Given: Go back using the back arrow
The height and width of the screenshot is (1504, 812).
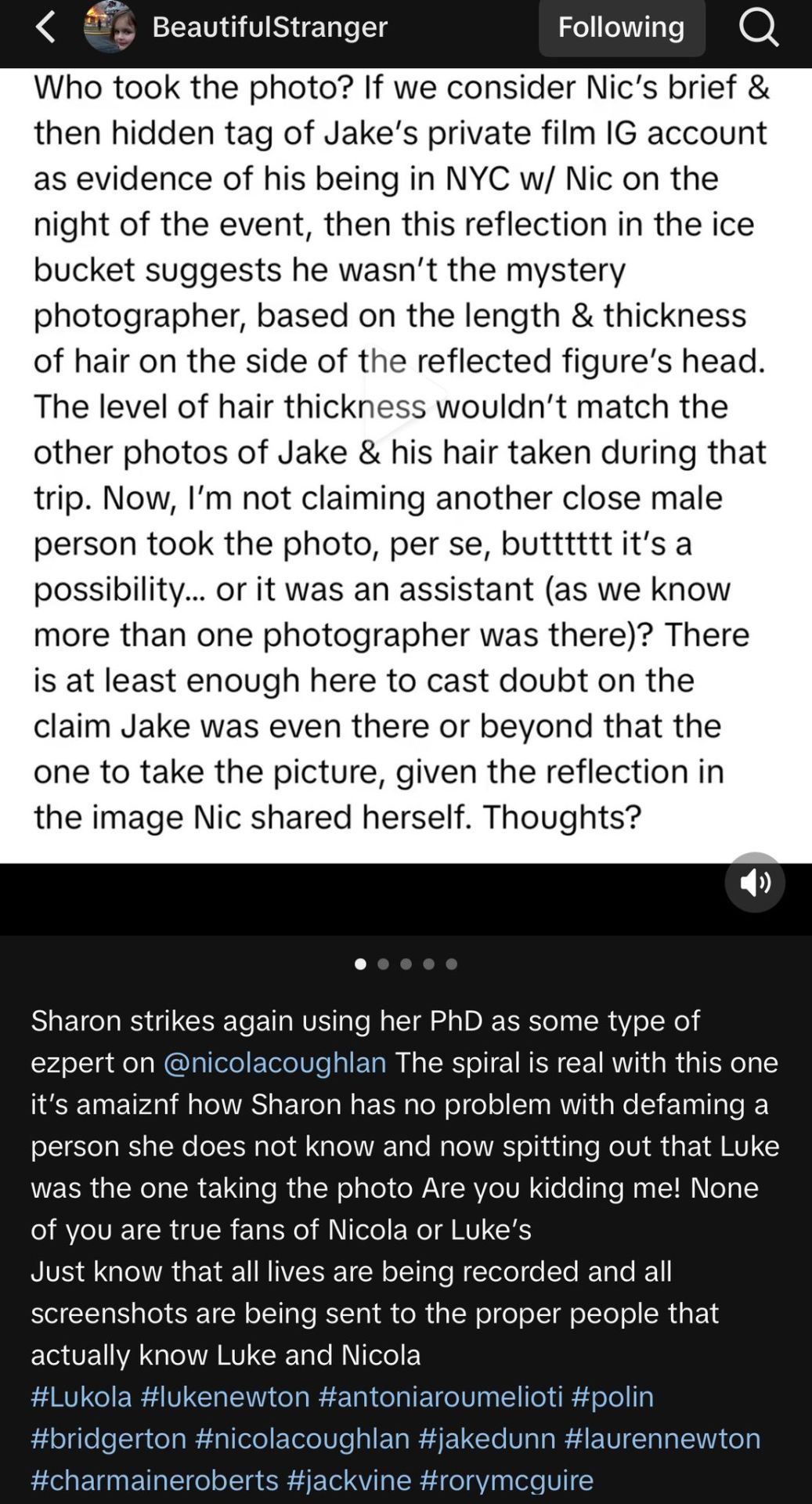Looking at the screenshot, I should coord(45,27).
